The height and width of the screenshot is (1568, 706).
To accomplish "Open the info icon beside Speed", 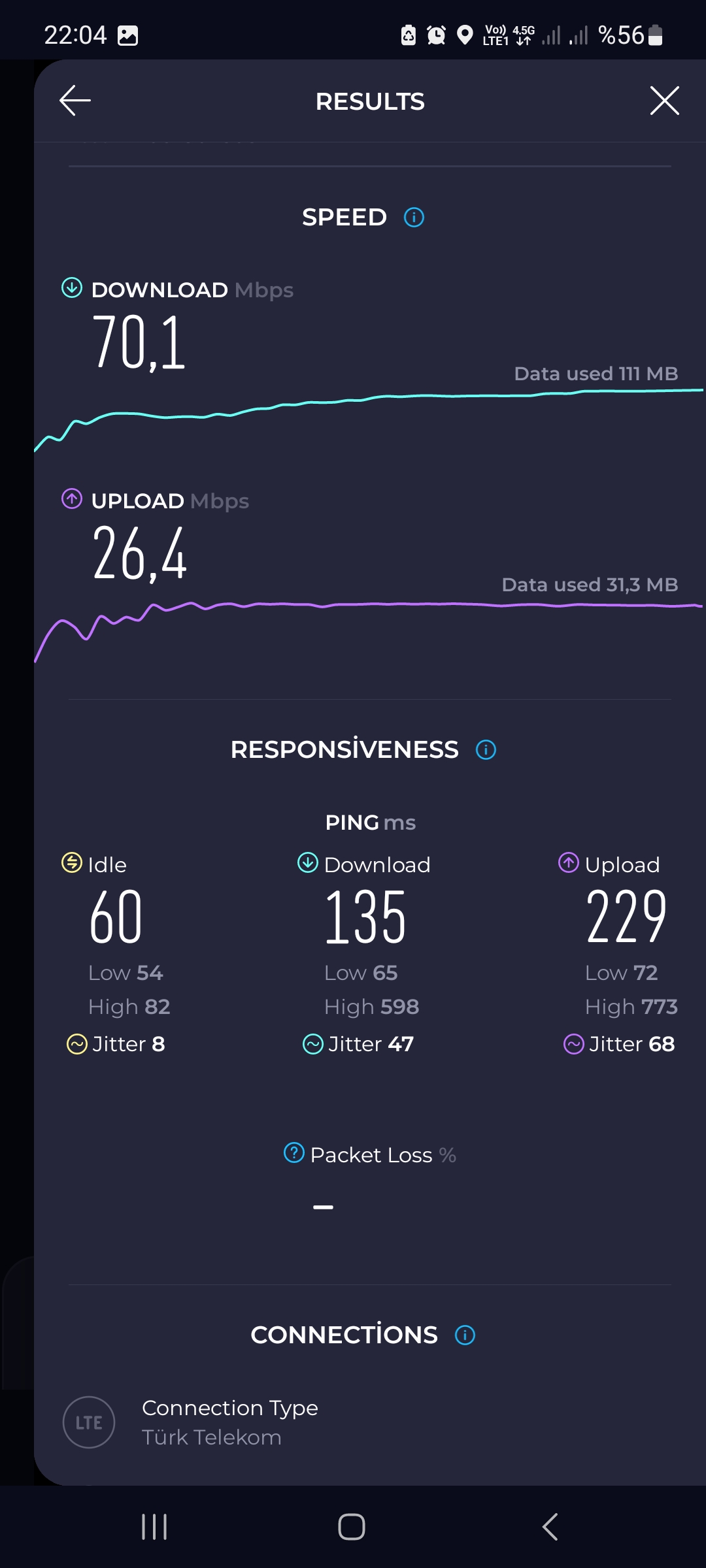I will click(x=414, y=217).
